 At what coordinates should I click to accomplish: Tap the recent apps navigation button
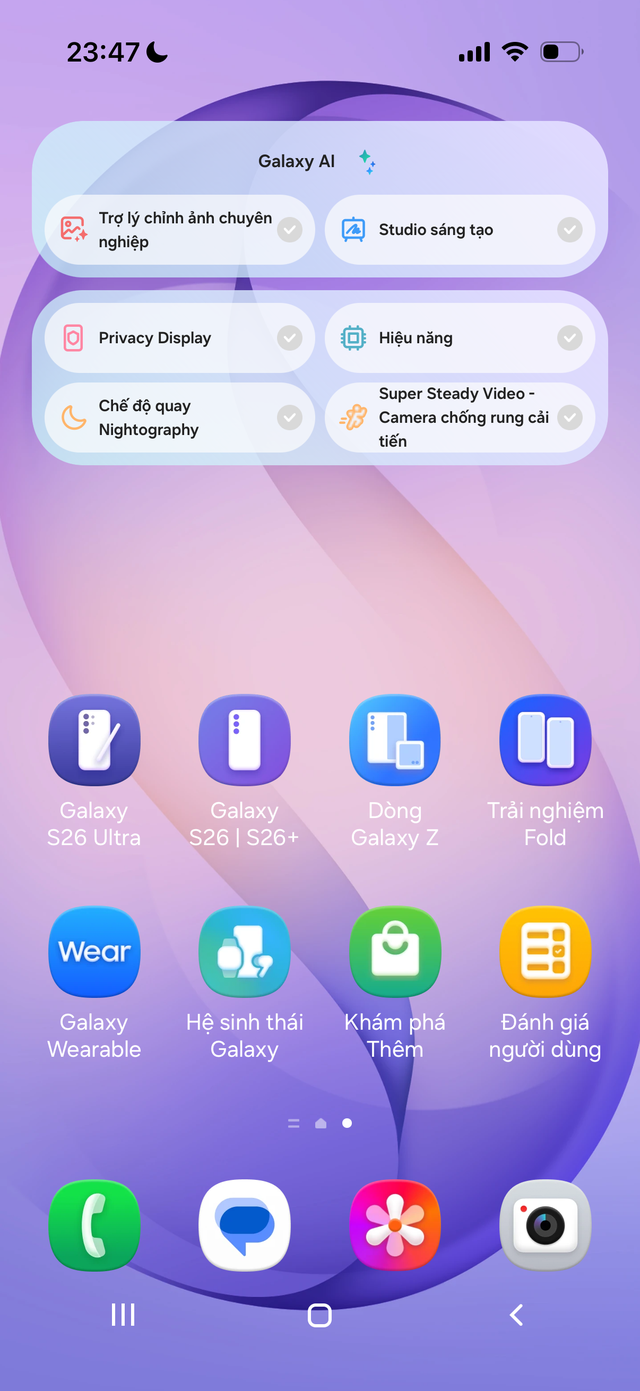pyautogui.click(x=123, y=1315)
